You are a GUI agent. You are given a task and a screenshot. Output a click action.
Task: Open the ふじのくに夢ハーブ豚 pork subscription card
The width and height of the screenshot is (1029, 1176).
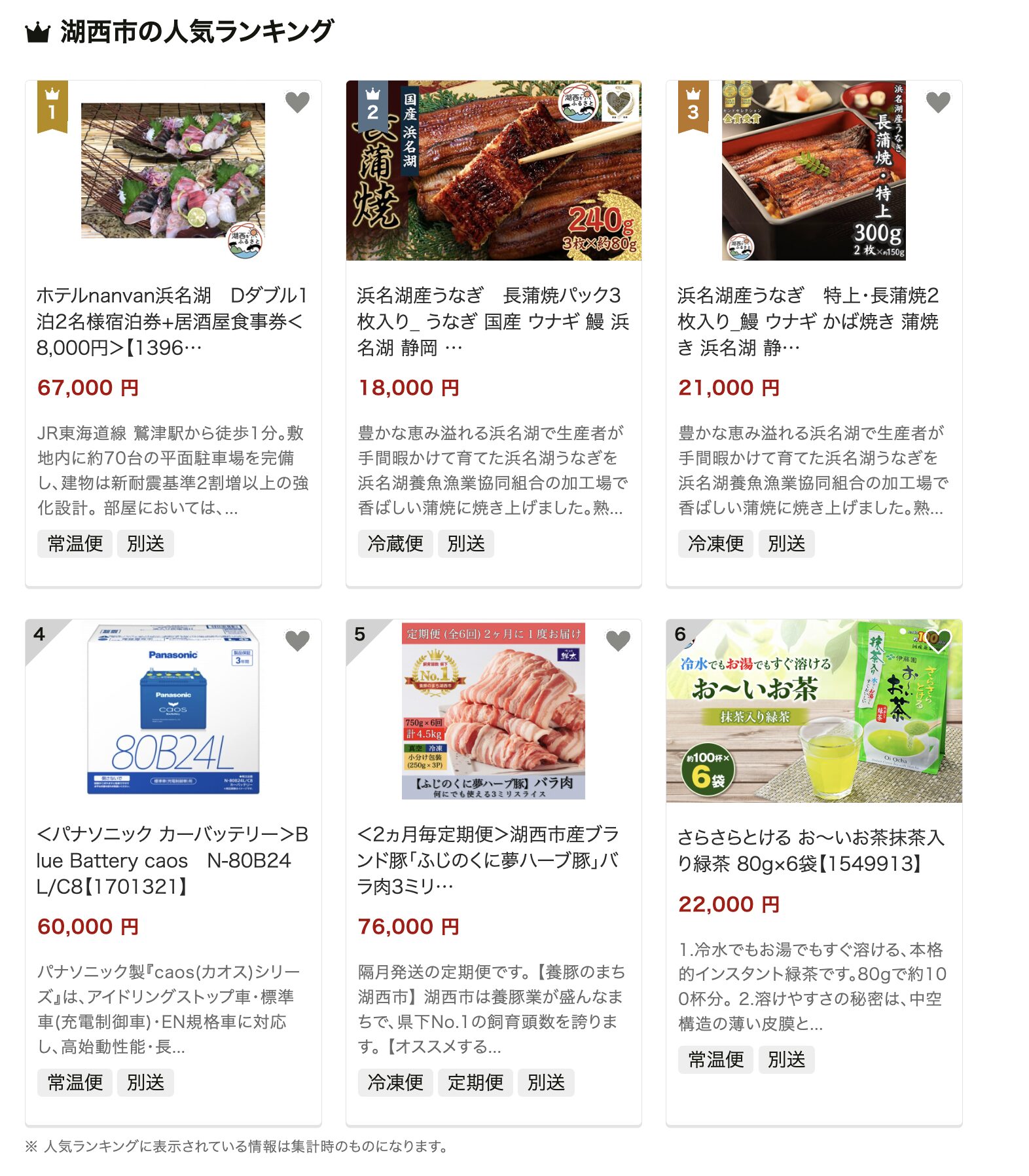(492, 859)
